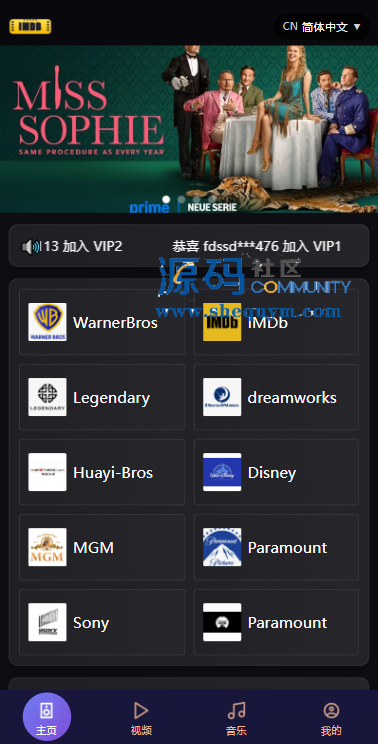Select the MGM card

(102, 547)
